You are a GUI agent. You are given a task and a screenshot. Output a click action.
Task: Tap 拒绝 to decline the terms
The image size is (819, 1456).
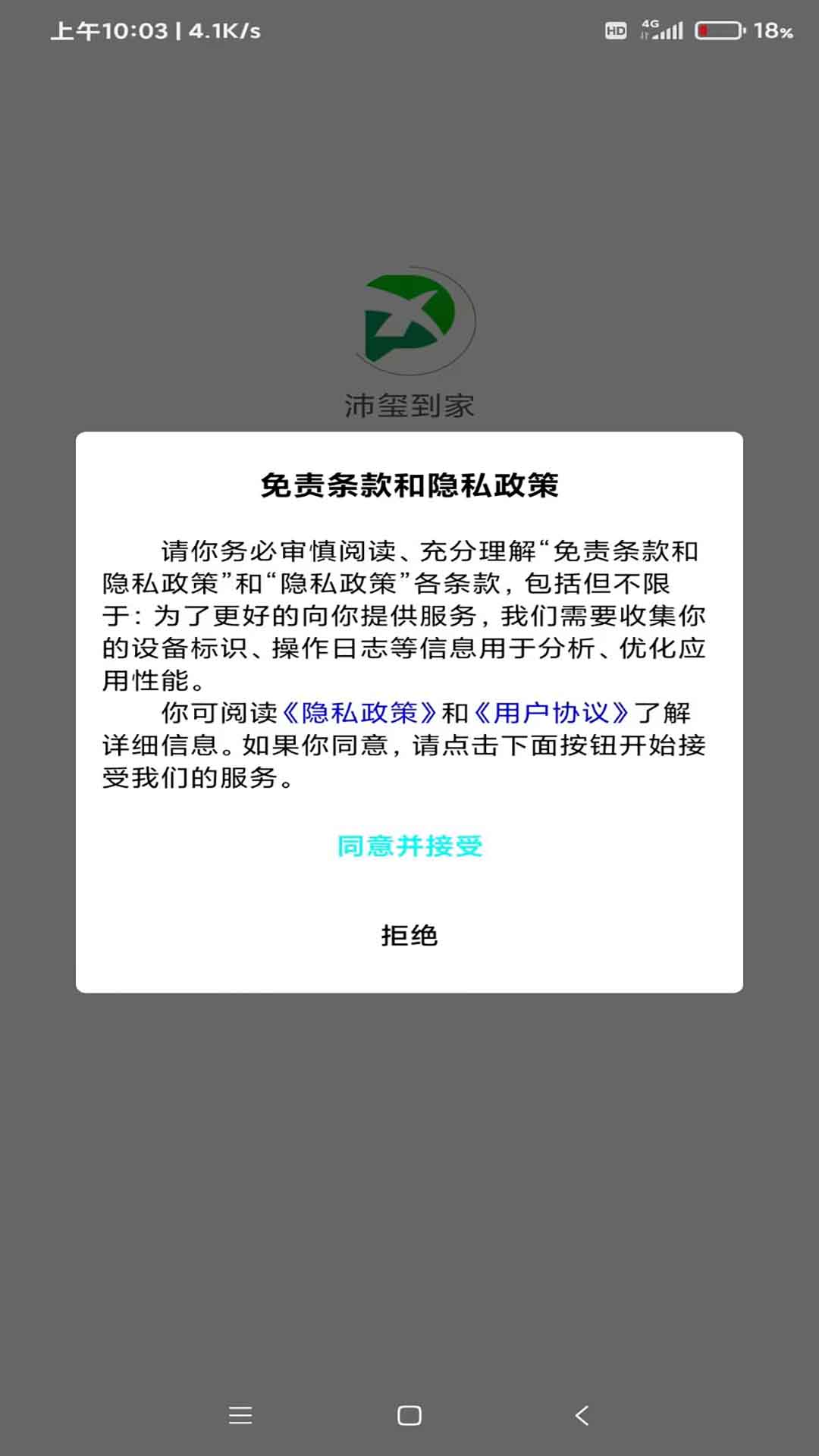coord(409,935)
